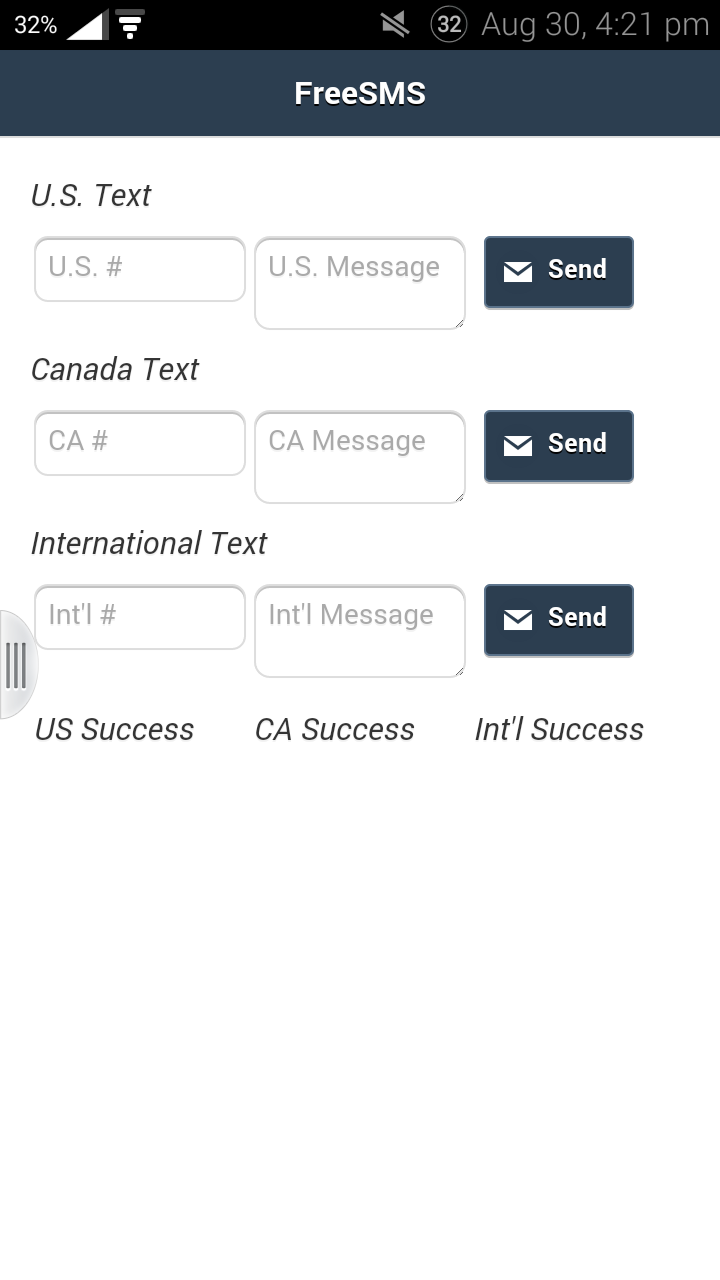Focus the Int'l # phone number field
This screenshot has height=1280, width=720.
[x=140, y=617]
